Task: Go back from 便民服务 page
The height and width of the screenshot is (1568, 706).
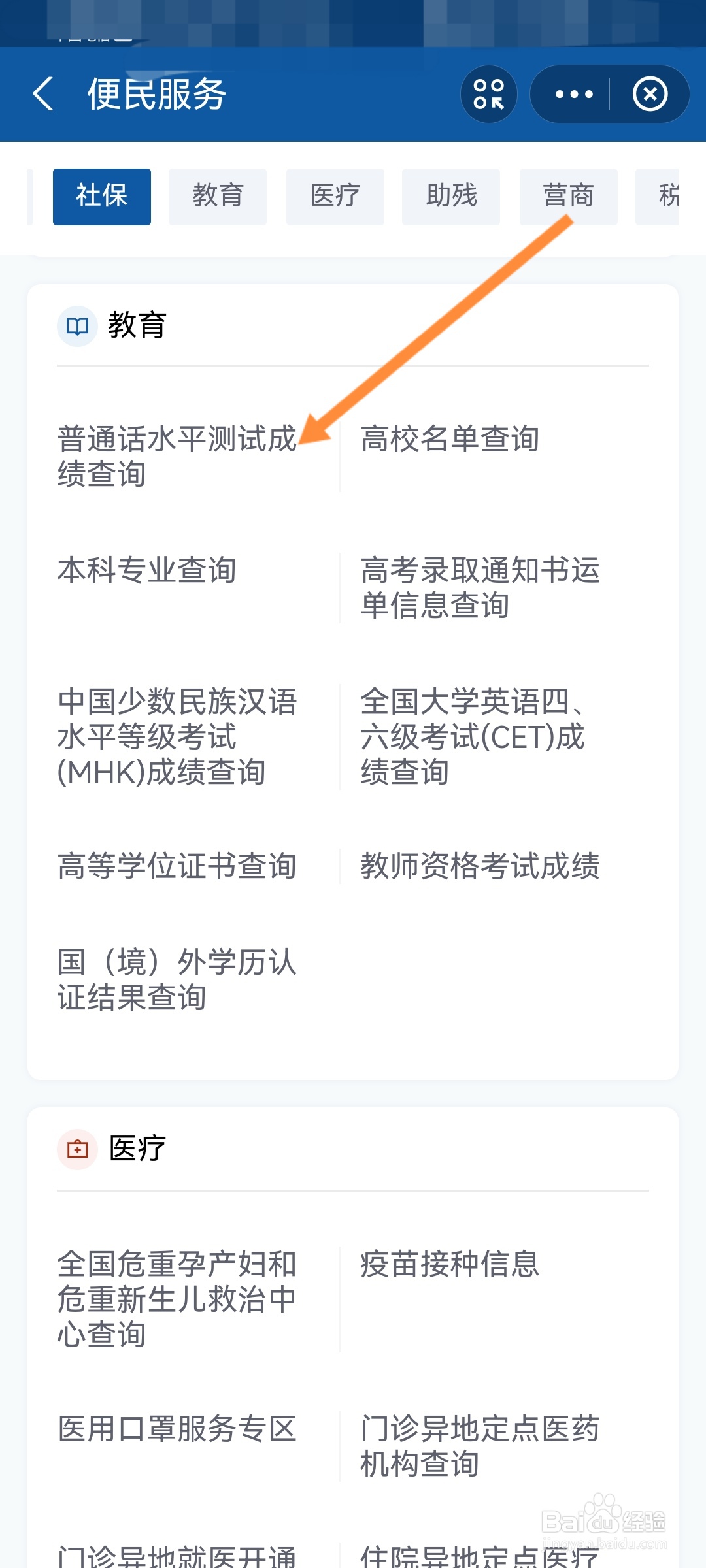Action: [43, 94]
